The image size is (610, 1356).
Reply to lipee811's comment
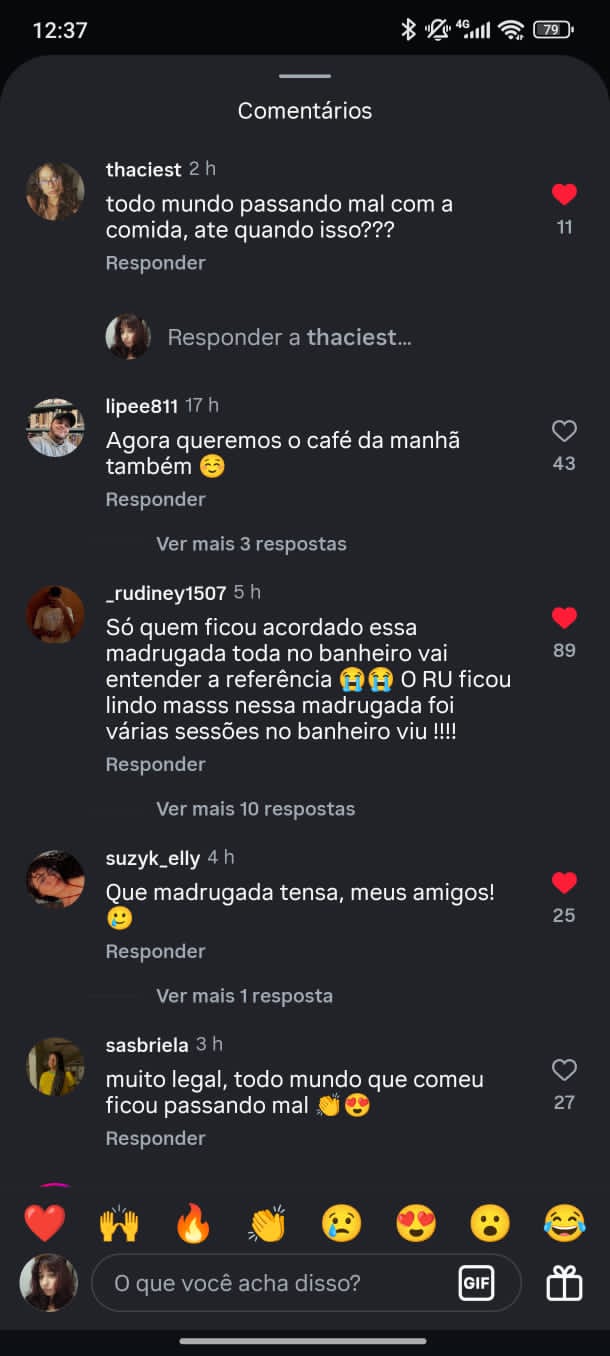point(155,499)
